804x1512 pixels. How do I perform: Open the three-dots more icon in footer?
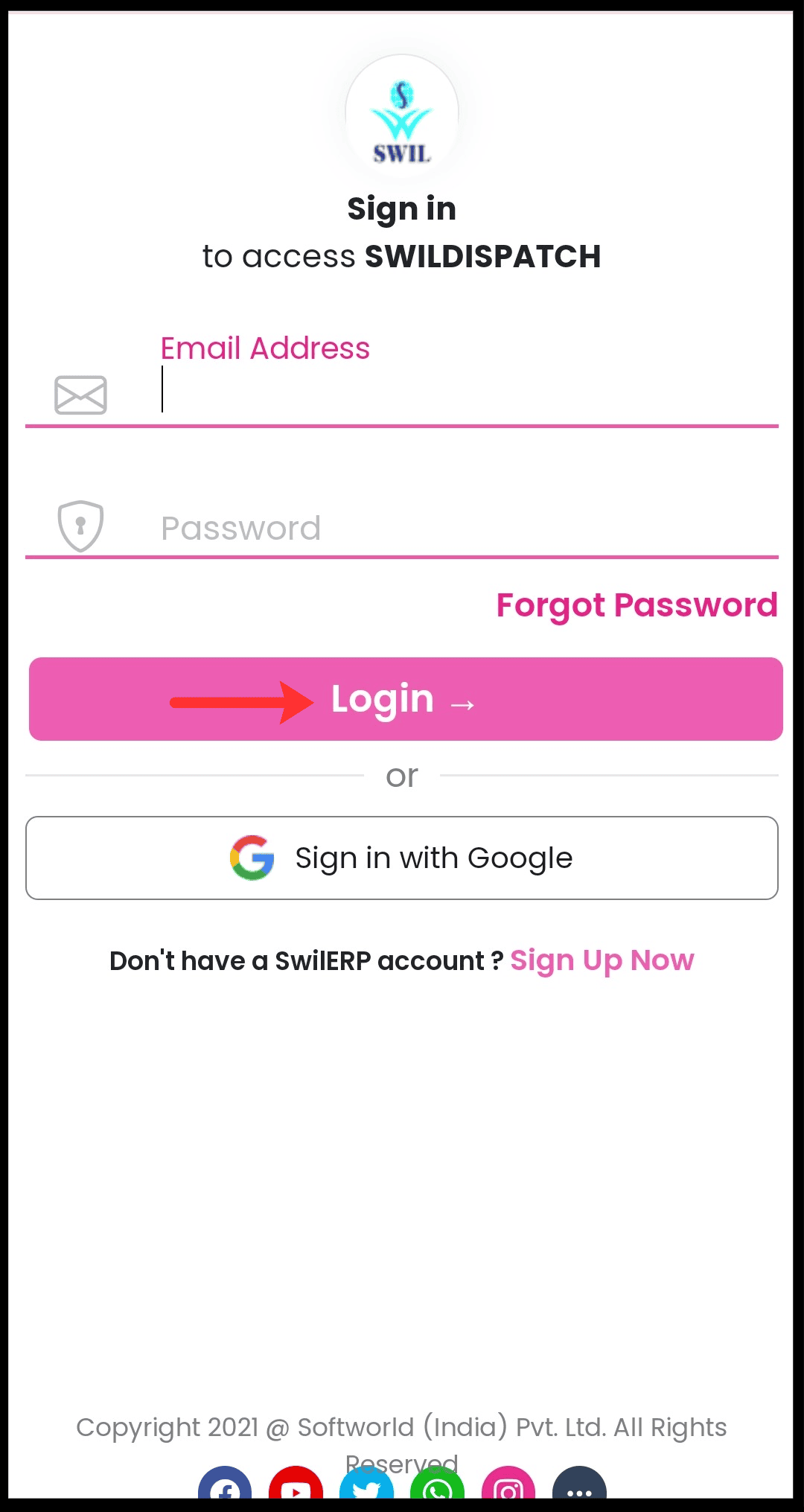(x=579, y=1487)
